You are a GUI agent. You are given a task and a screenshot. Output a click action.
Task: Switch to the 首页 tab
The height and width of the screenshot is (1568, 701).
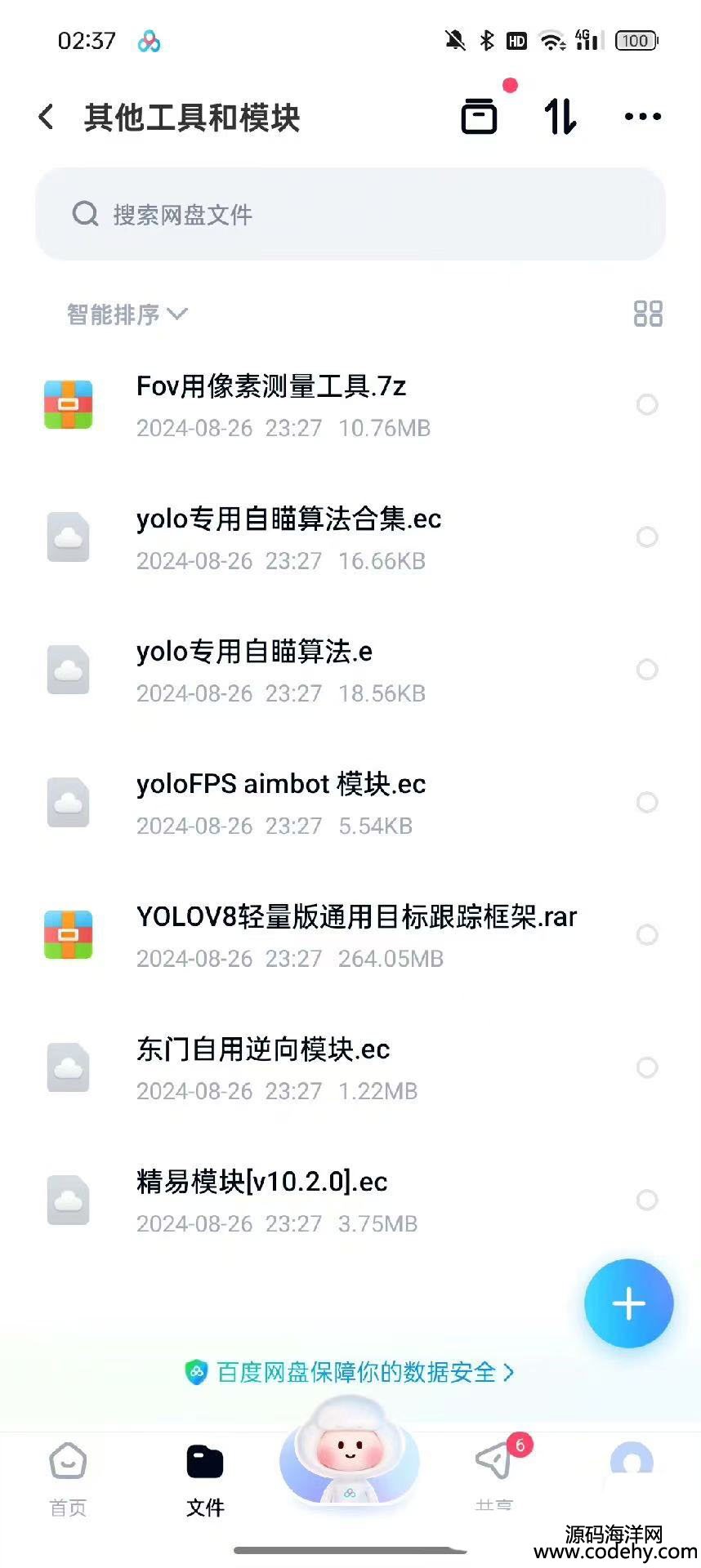[68, 1477]
